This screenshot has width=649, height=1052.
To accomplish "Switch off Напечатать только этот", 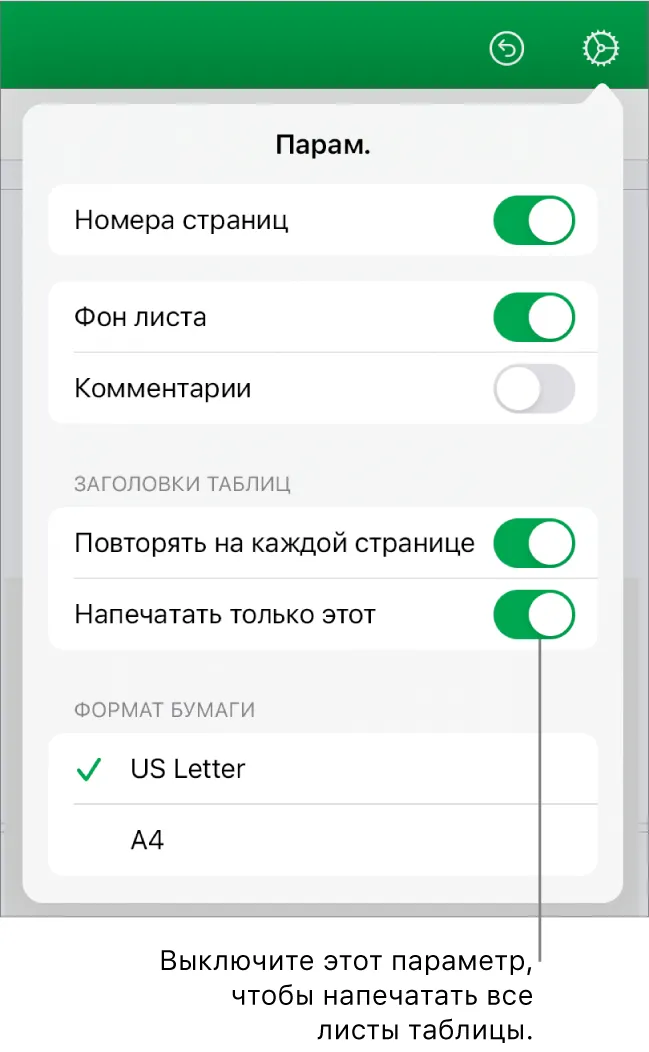I will 534,615.
